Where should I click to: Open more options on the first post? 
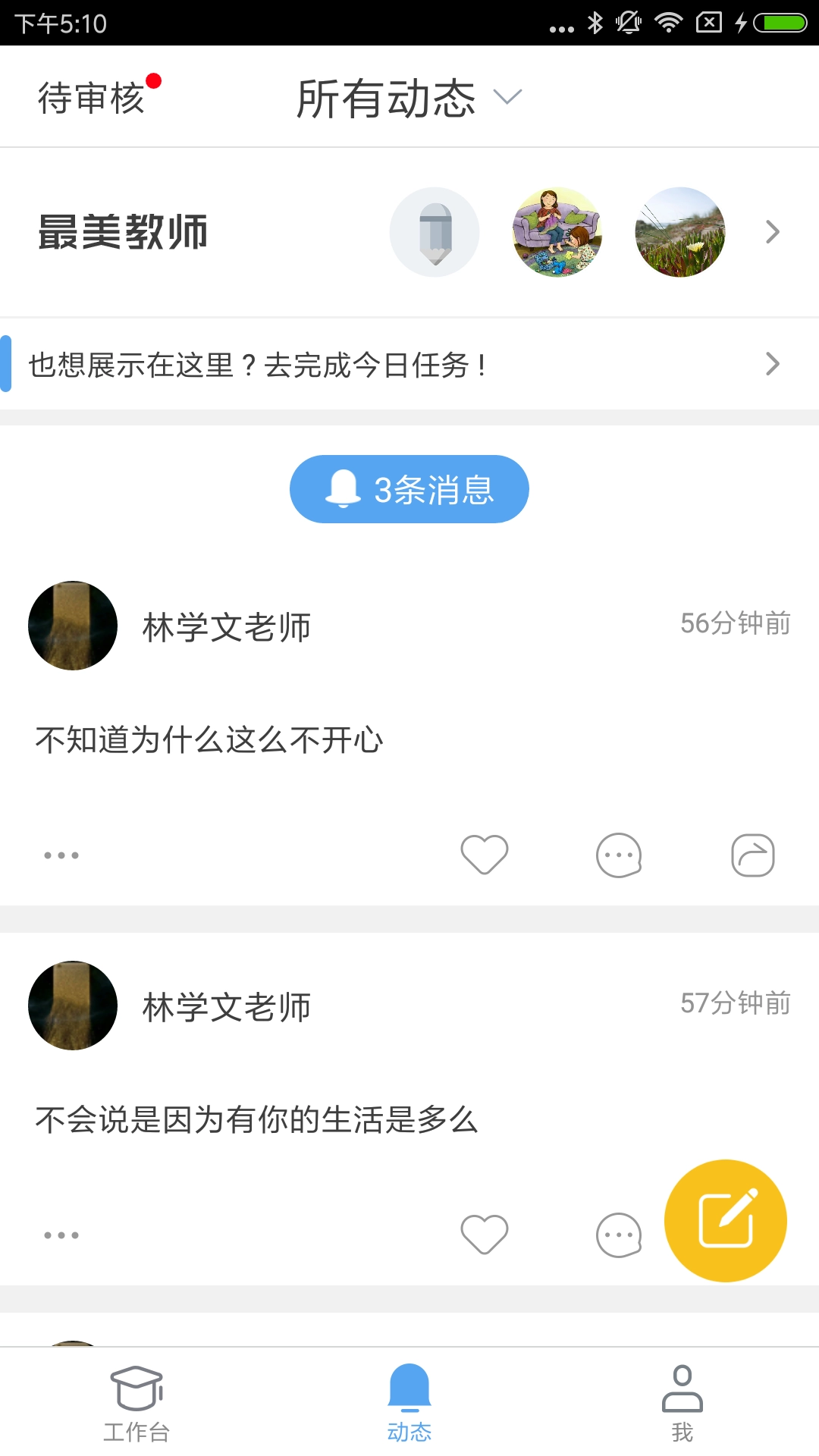(61, 854)
